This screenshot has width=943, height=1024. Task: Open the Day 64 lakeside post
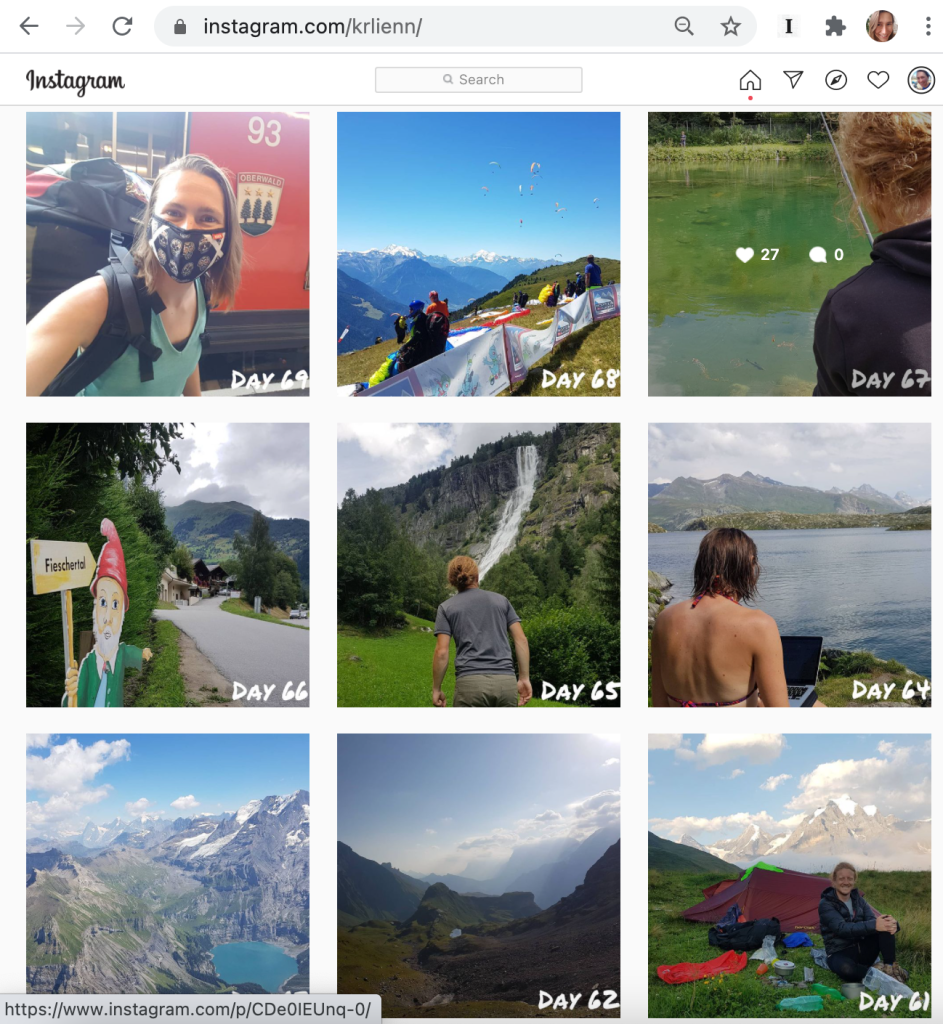point(789,565)
